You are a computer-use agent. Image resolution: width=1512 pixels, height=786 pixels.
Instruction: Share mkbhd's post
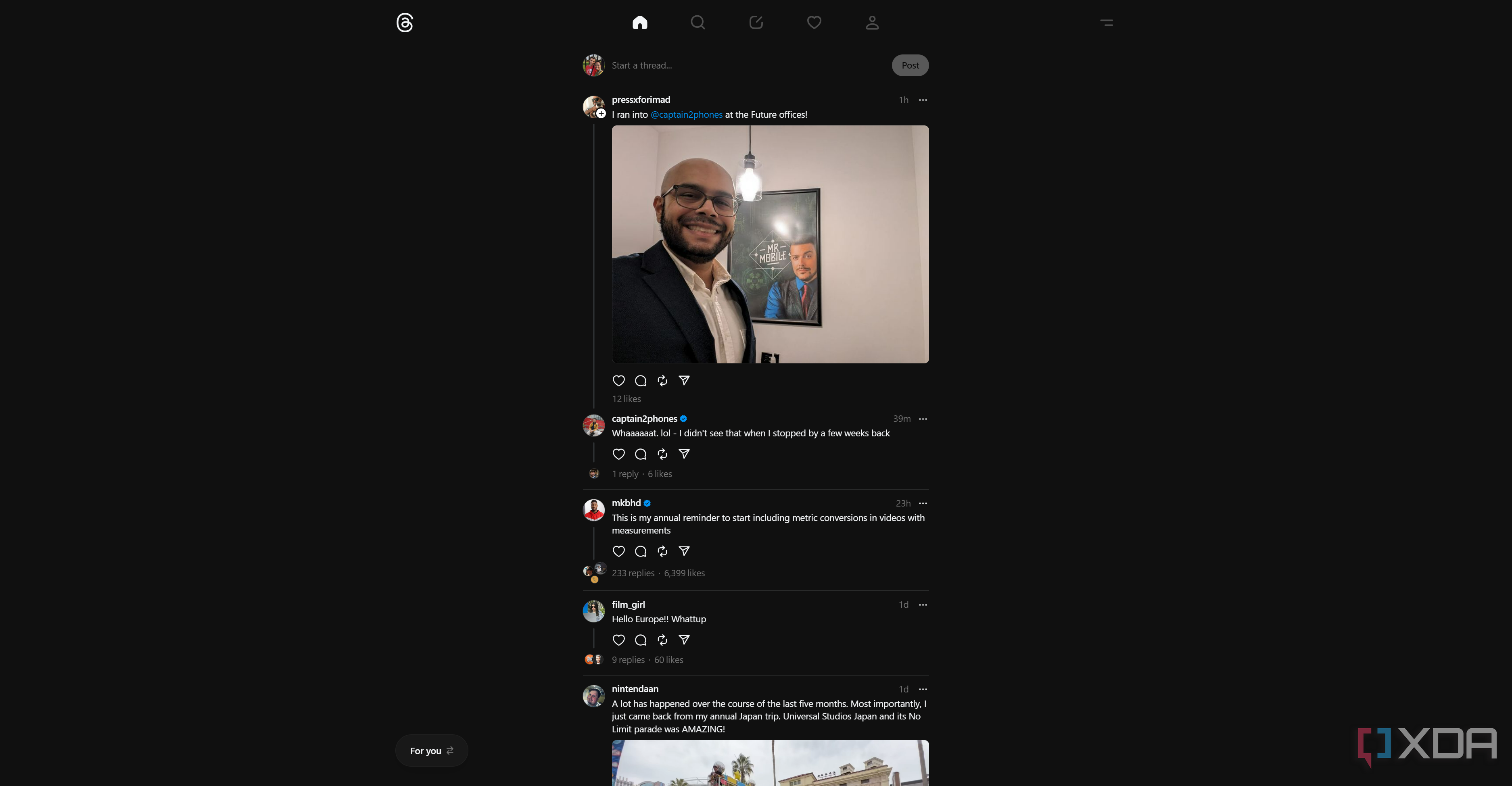click(x=684, y=551)
